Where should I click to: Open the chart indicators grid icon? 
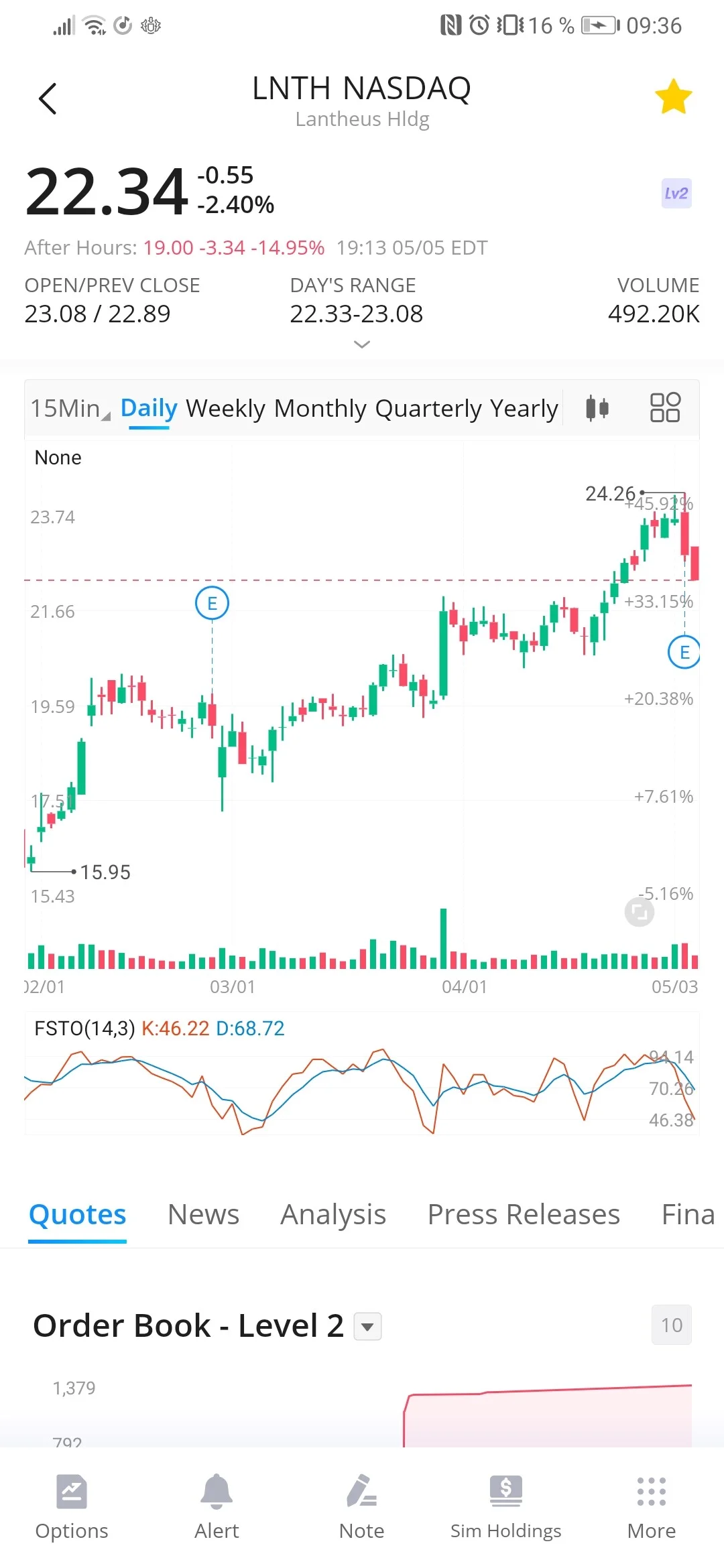665,407
